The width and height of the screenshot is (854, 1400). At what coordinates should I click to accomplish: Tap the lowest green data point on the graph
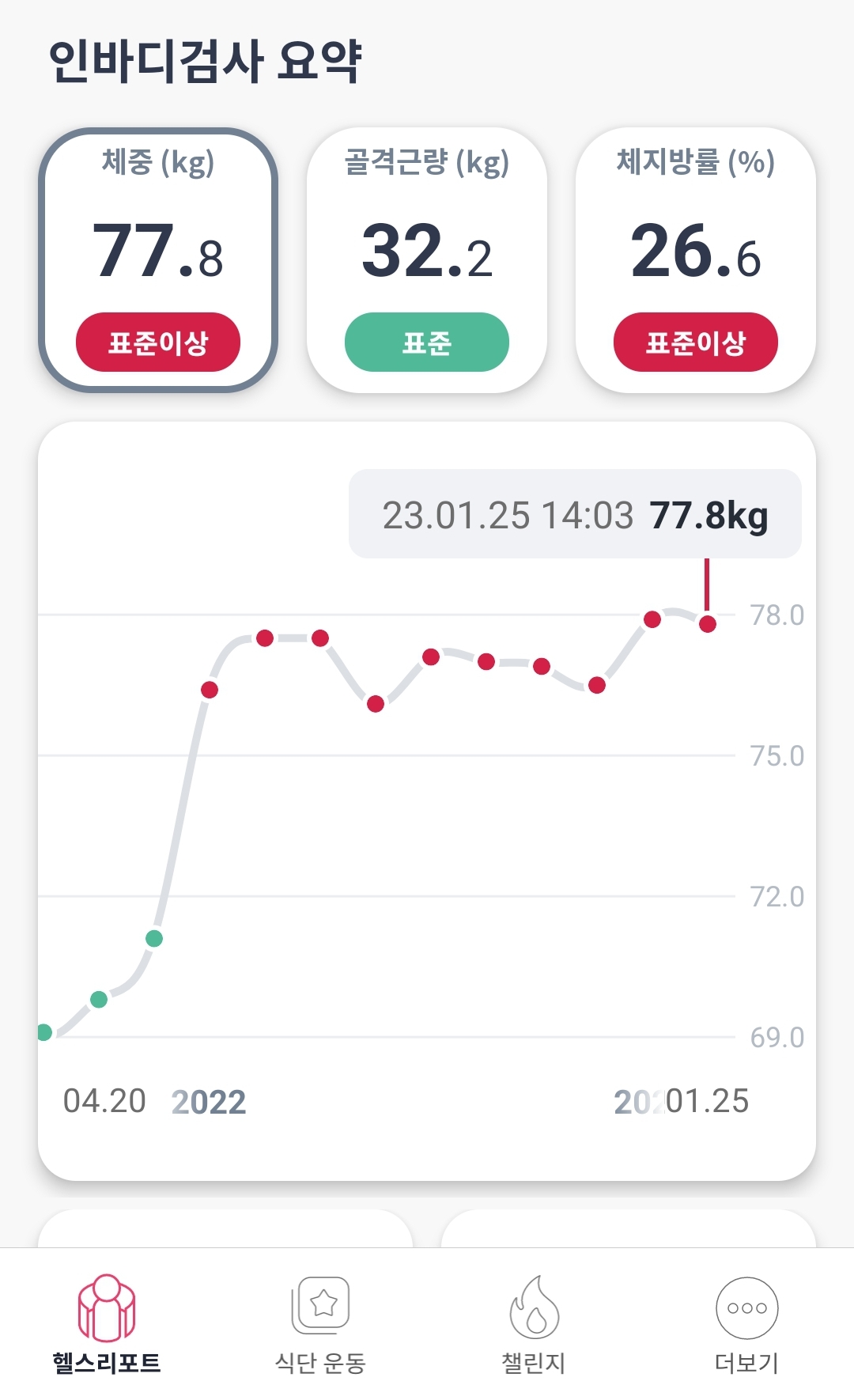(x=44, y=1032)
